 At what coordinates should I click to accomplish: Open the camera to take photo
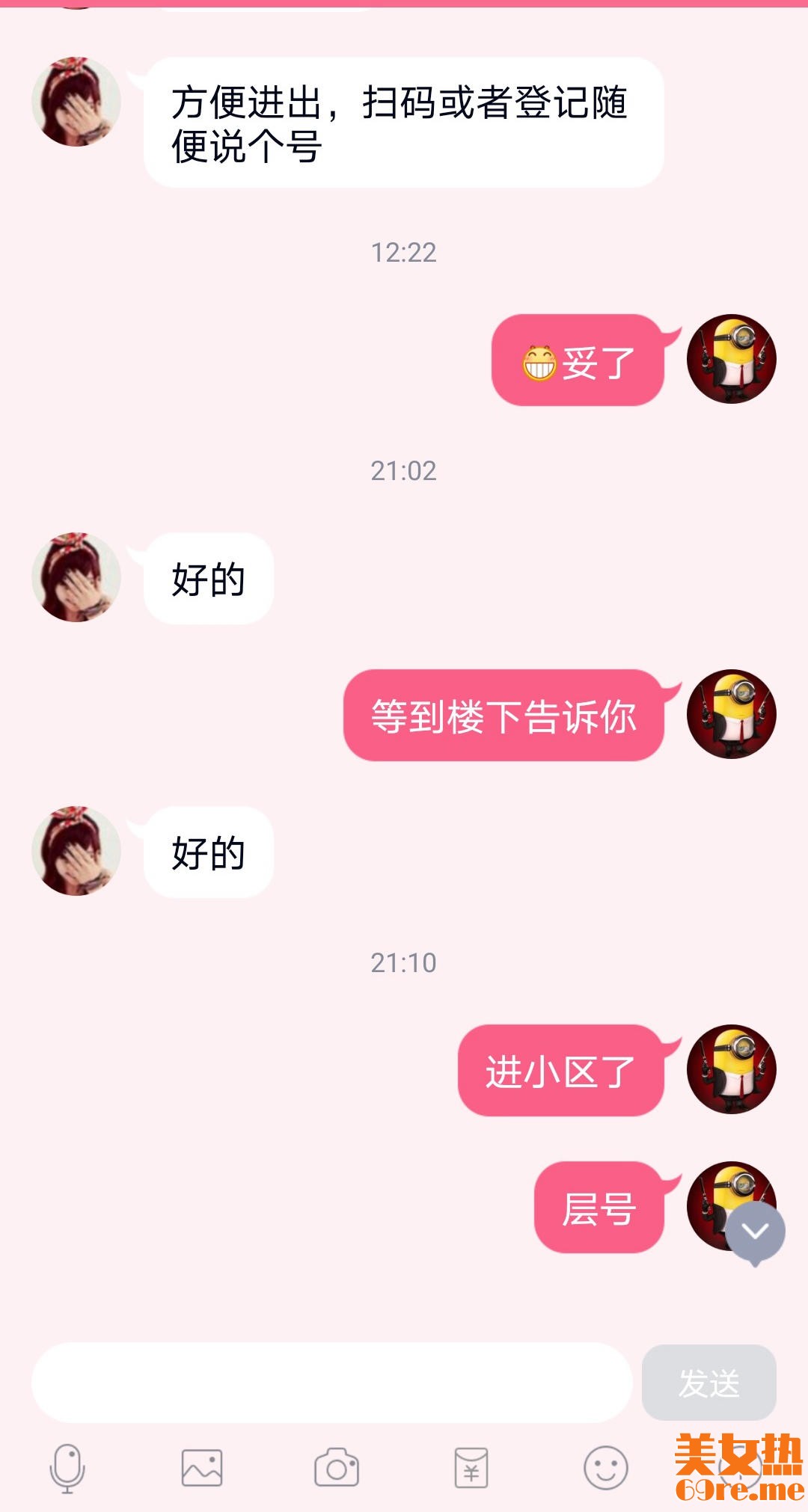(337, 1468)
